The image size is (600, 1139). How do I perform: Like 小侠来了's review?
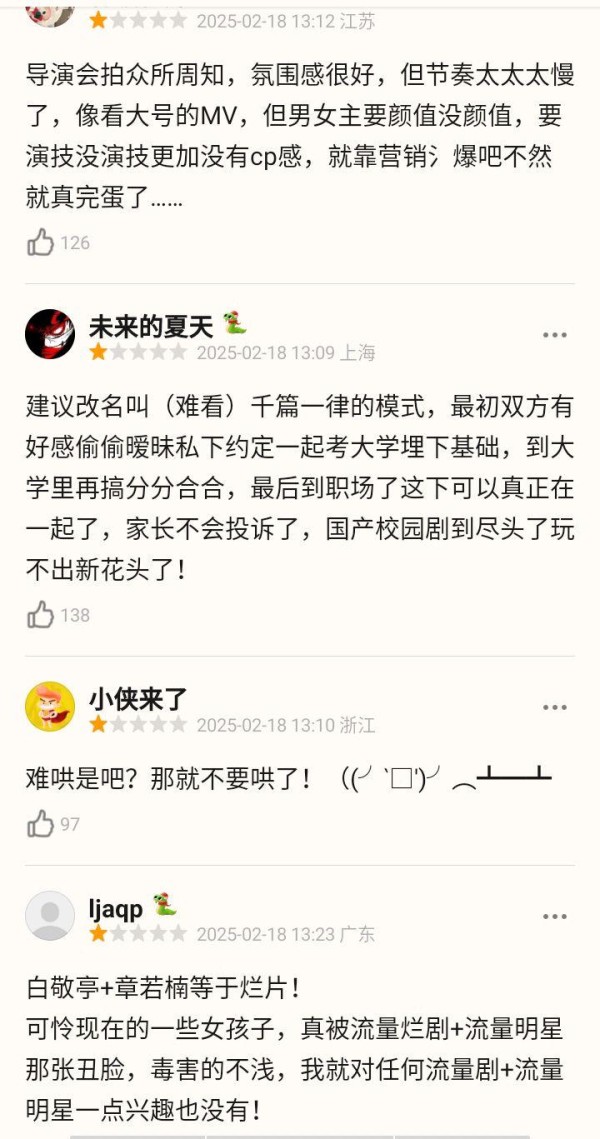coord(41,824)
